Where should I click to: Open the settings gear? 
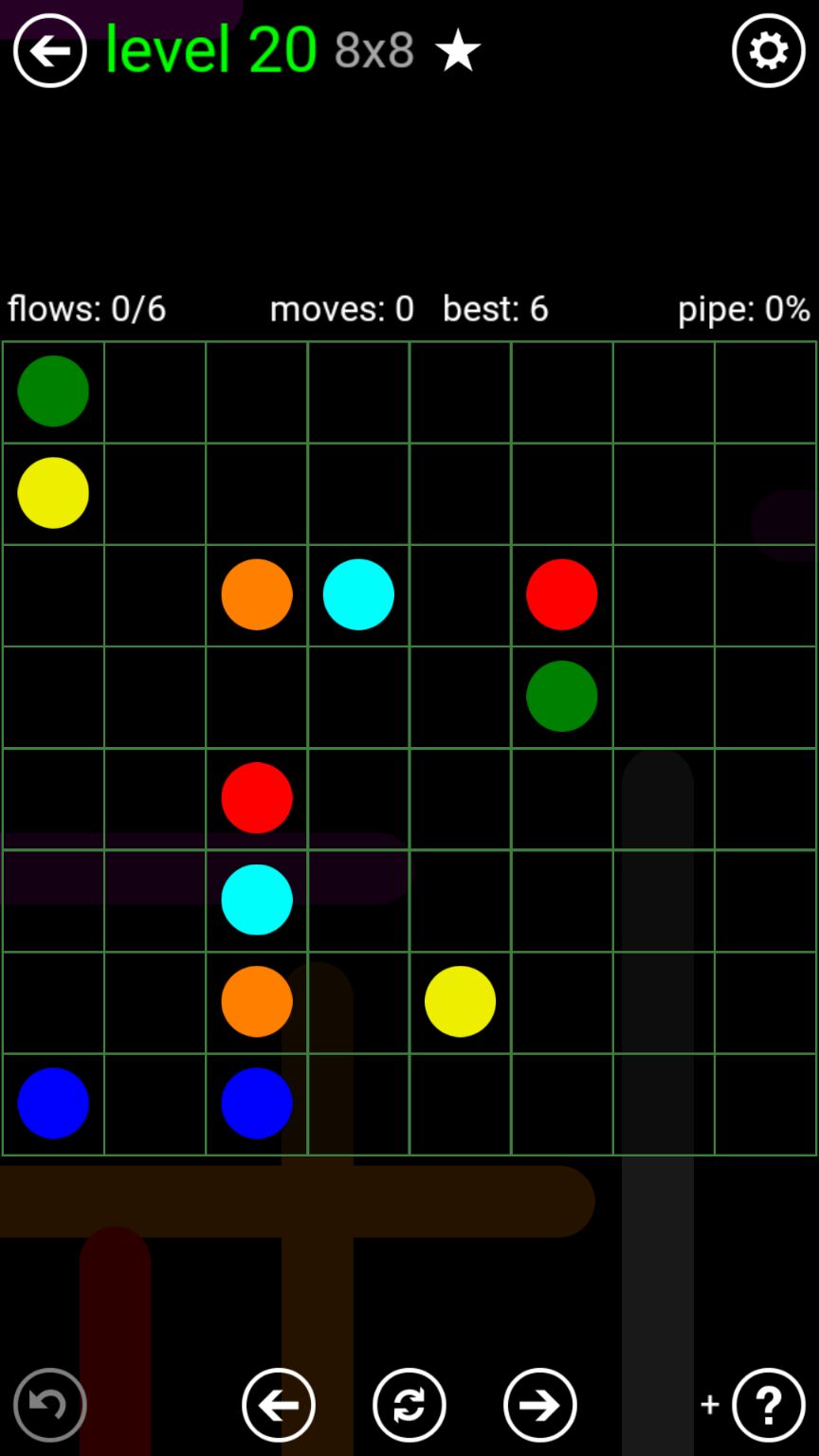pyautogui.click(x=768, y=51)
